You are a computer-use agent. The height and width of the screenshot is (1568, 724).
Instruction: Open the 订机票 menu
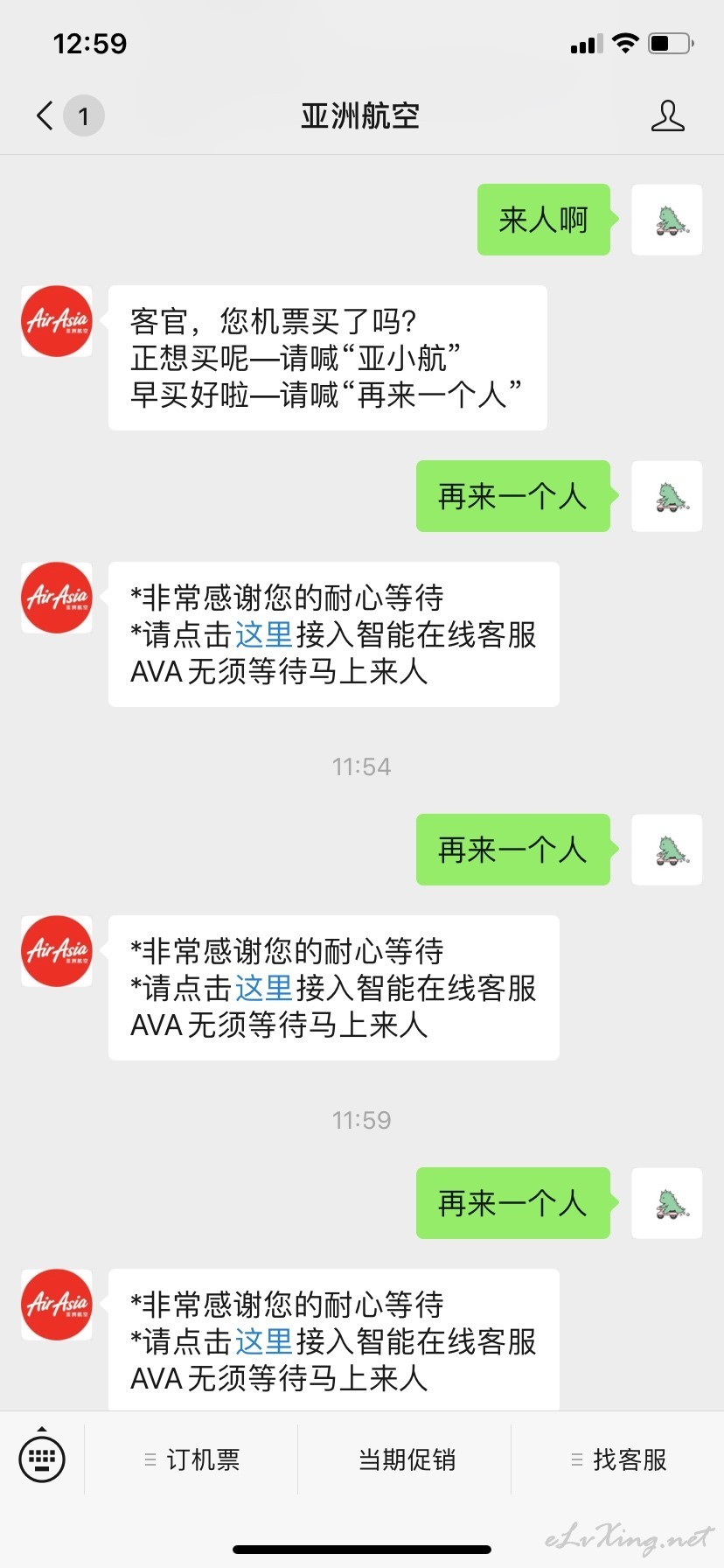point(191,1459)
